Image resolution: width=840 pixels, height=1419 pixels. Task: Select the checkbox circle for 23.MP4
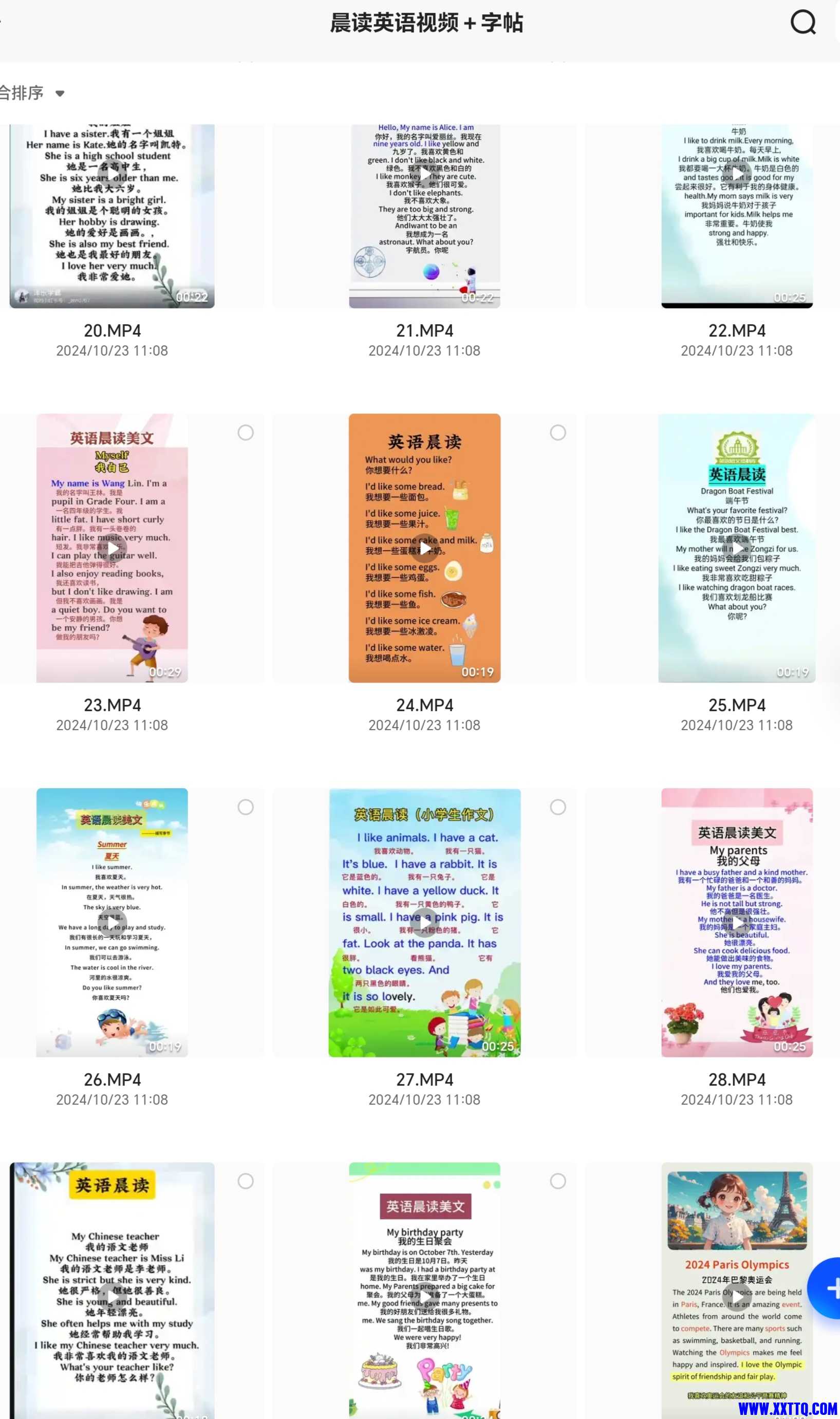pos(246,433)
